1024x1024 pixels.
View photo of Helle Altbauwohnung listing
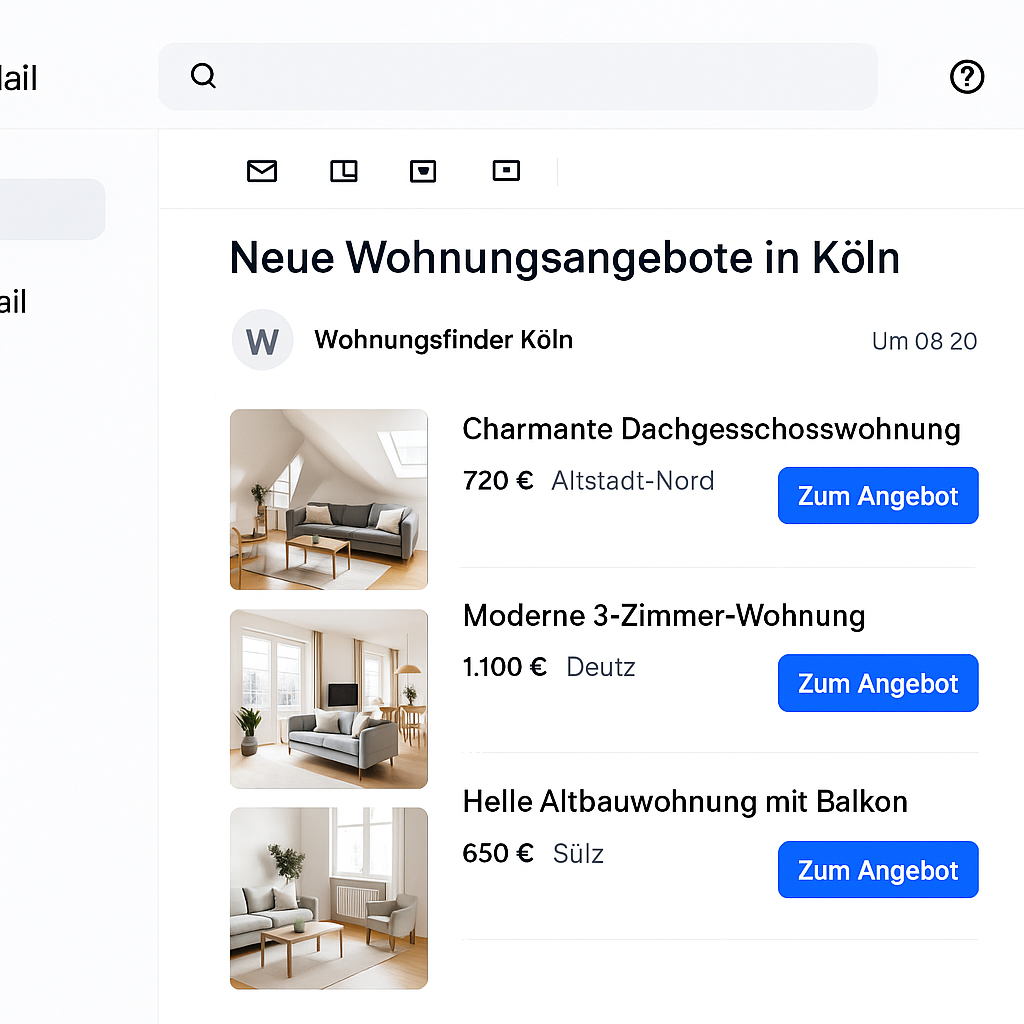(x=329, y=898)
